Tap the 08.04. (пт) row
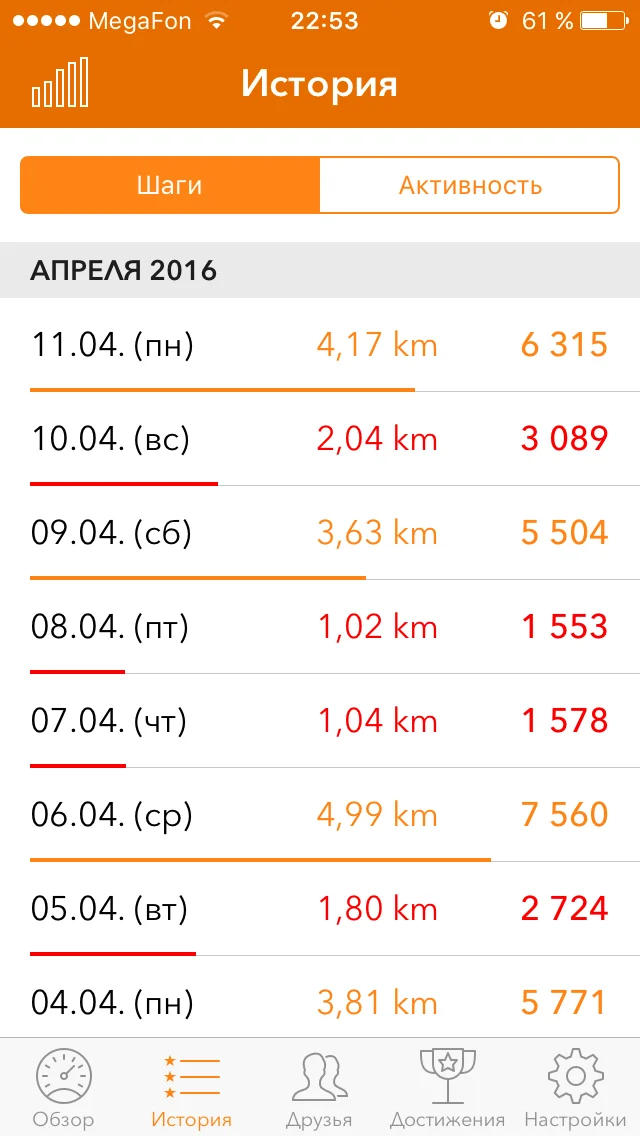This screenshot has height=1136, width=640. pyautogui.click(x=320, y=628)
